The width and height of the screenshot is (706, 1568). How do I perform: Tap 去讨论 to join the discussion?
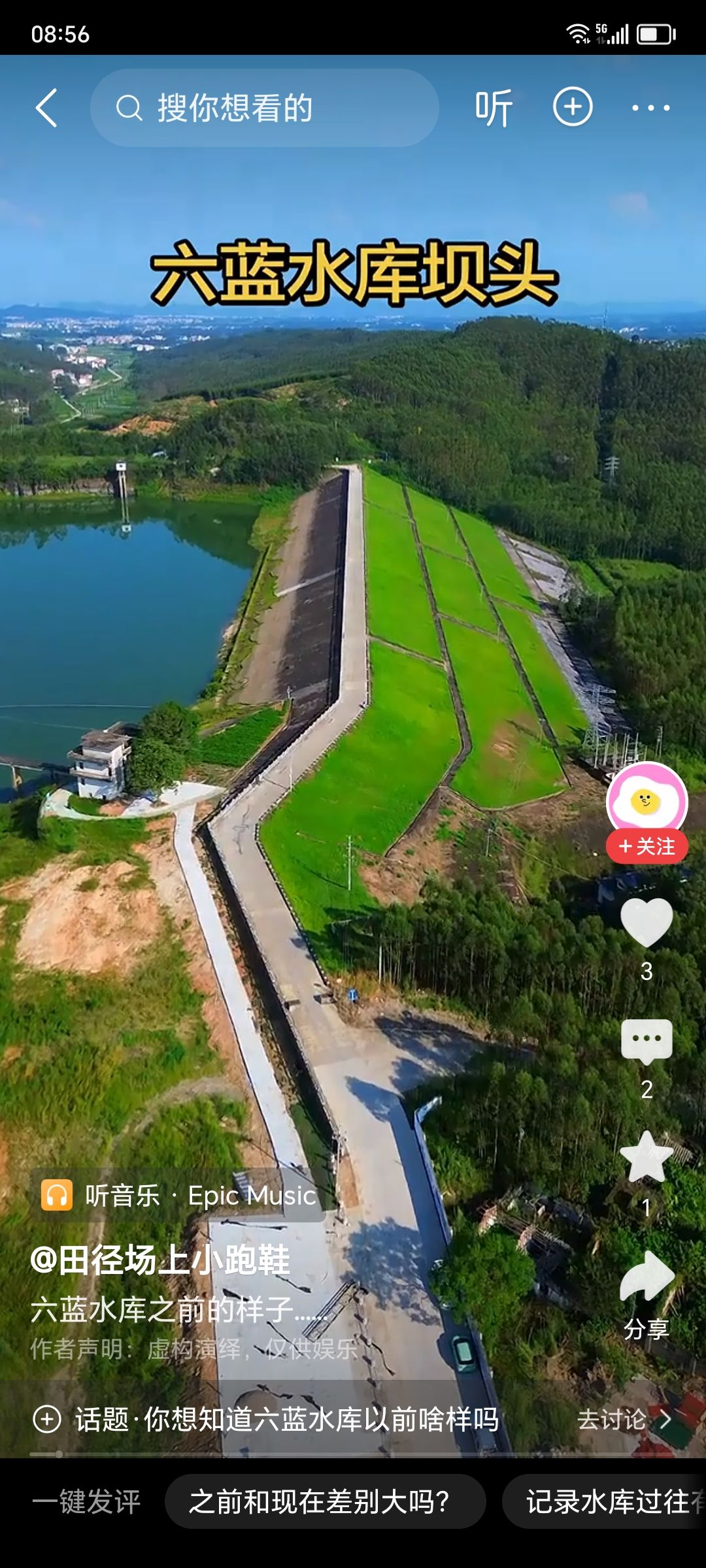pos(624,1419)
